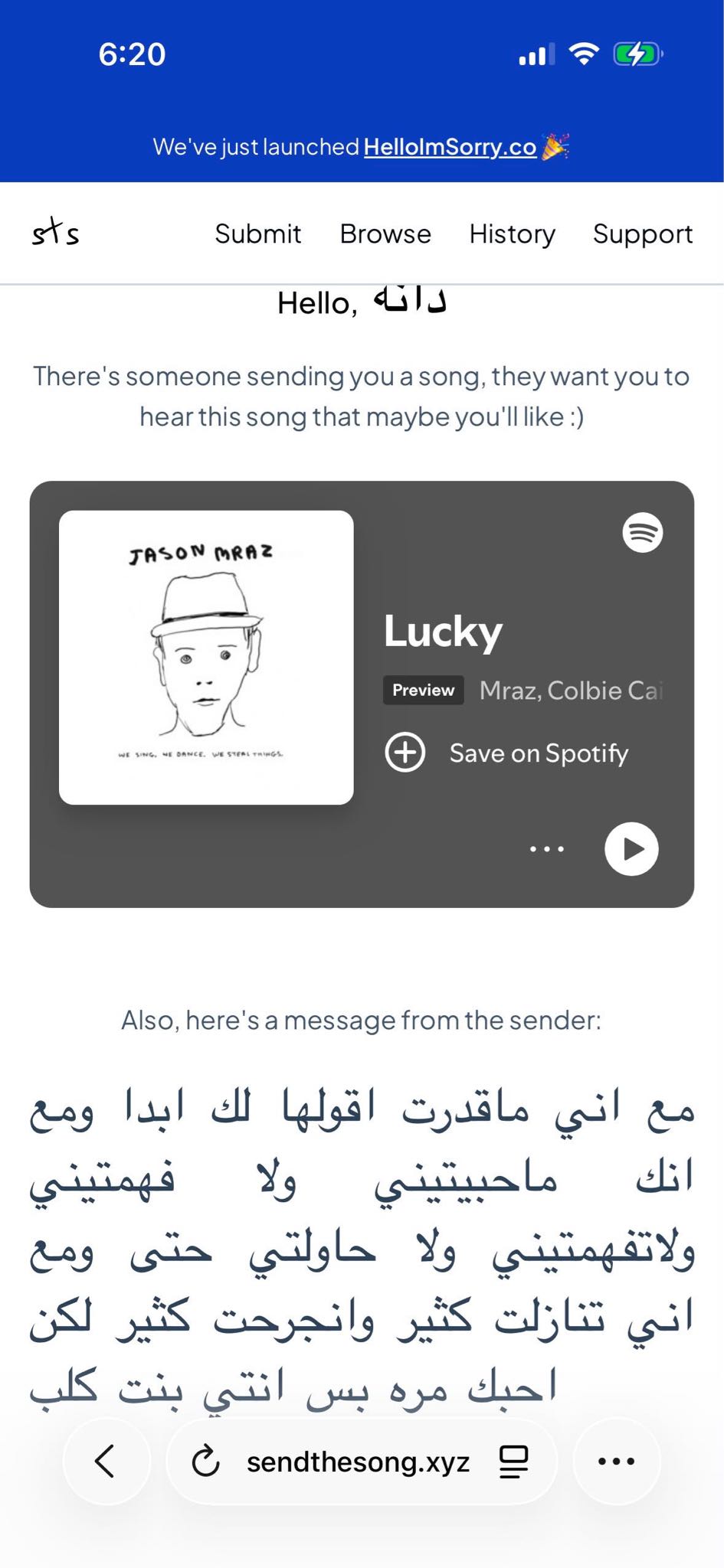Open the track options three-dot menu
The height and width of the screenshot is (1568, 724).
coord(547,848)
